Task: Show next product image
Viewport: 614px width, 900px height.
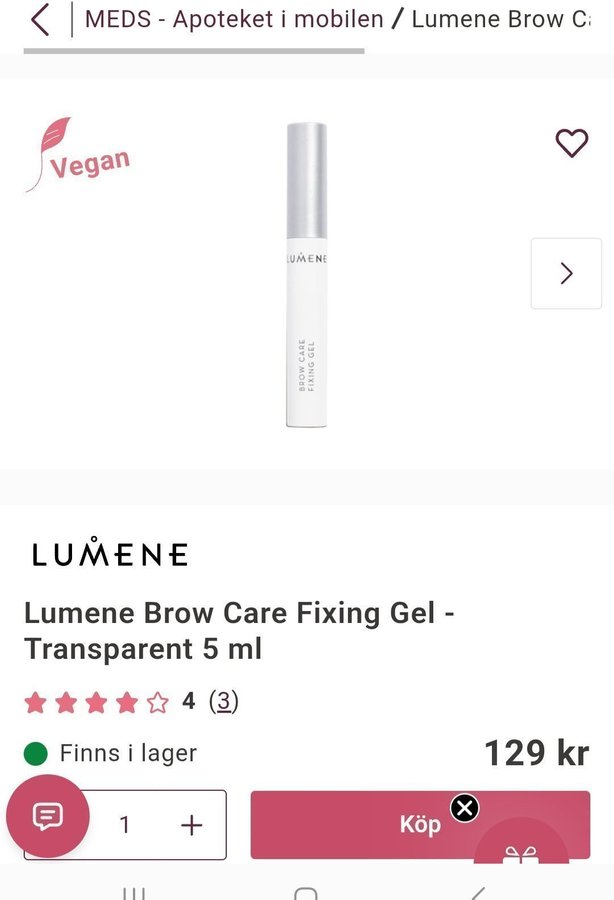Action: pos(566,273)
